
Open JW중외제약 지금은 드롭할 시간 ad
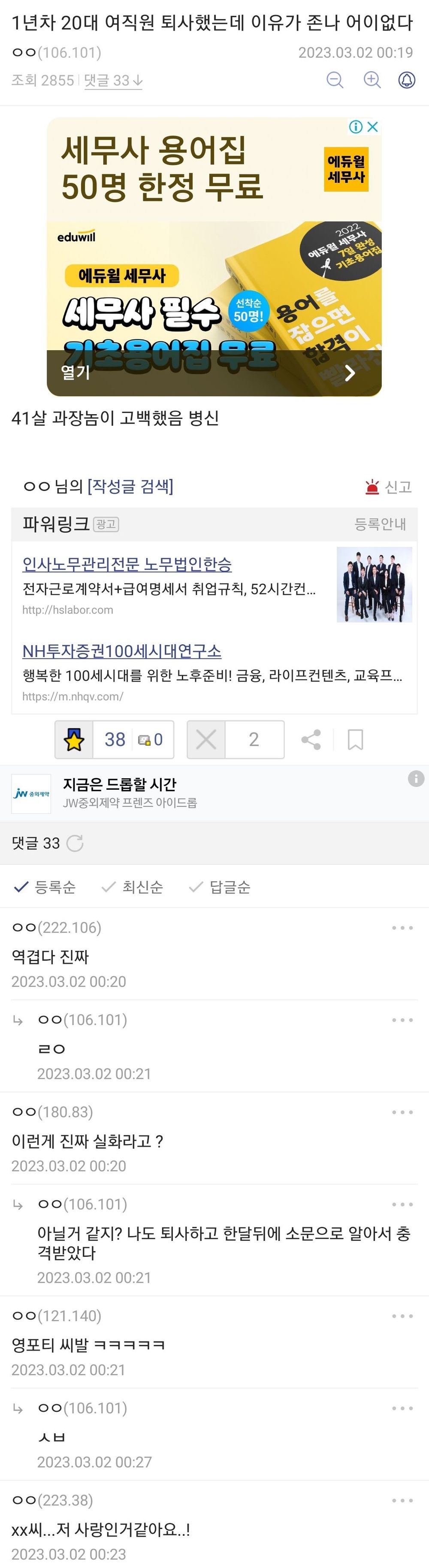tap(119, 792)
